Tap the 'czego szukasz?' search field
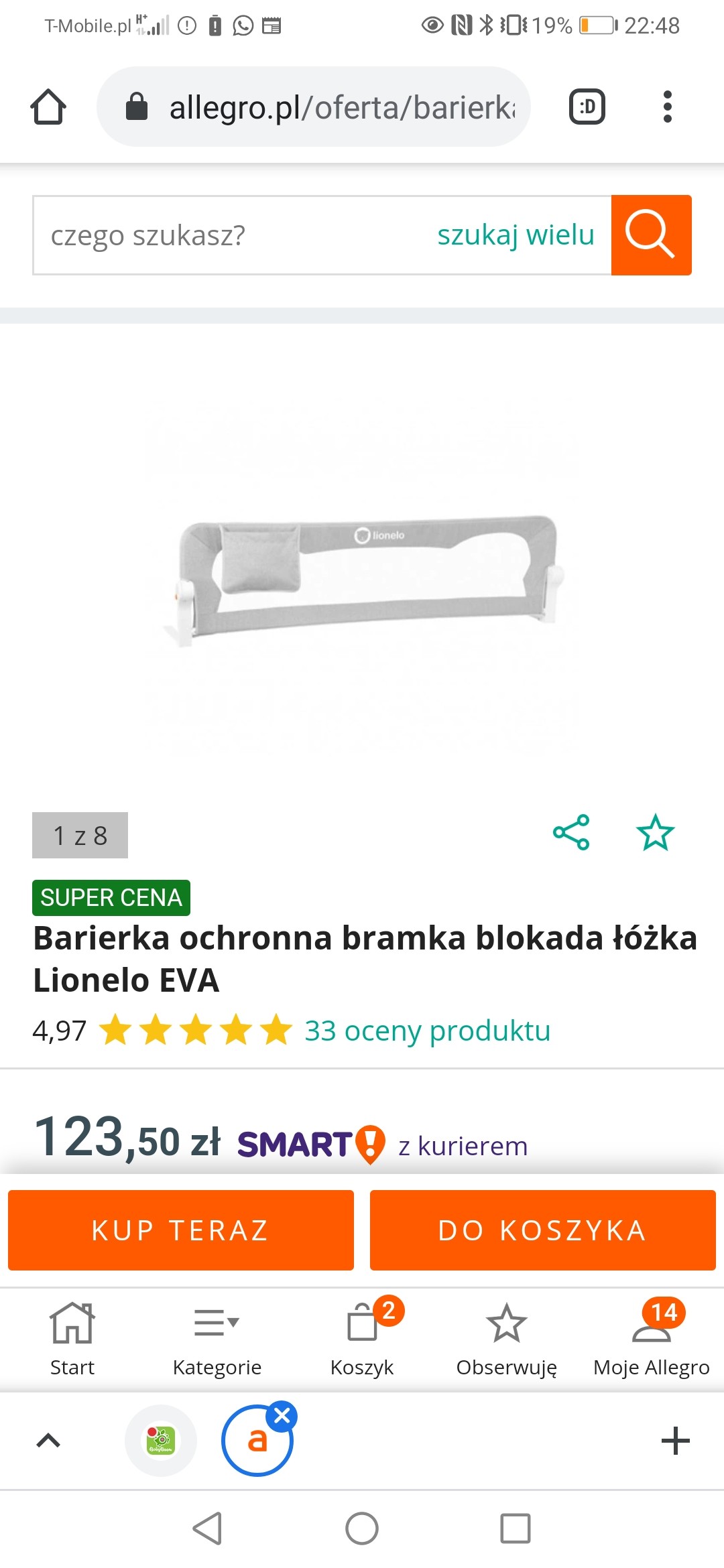 click(228, 235)
